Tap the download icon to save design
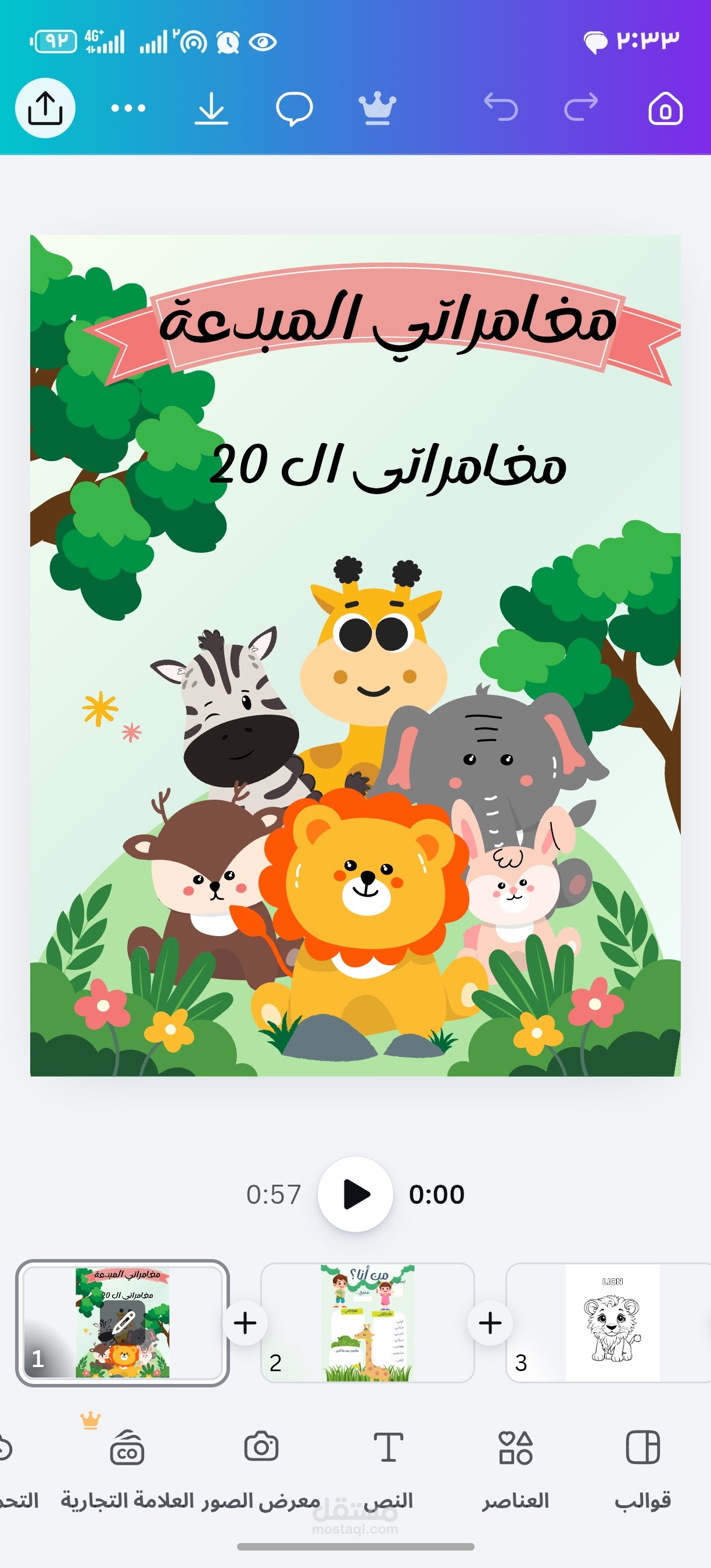 pos(212,110)
